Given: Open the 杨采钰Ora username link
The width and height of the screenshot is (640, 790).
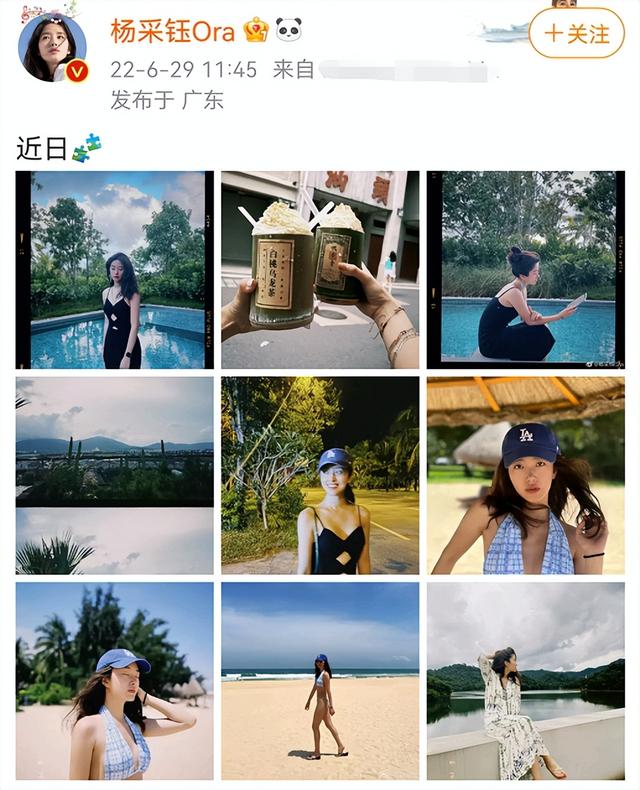Looking at the screenshot, I should pos(172,31).
